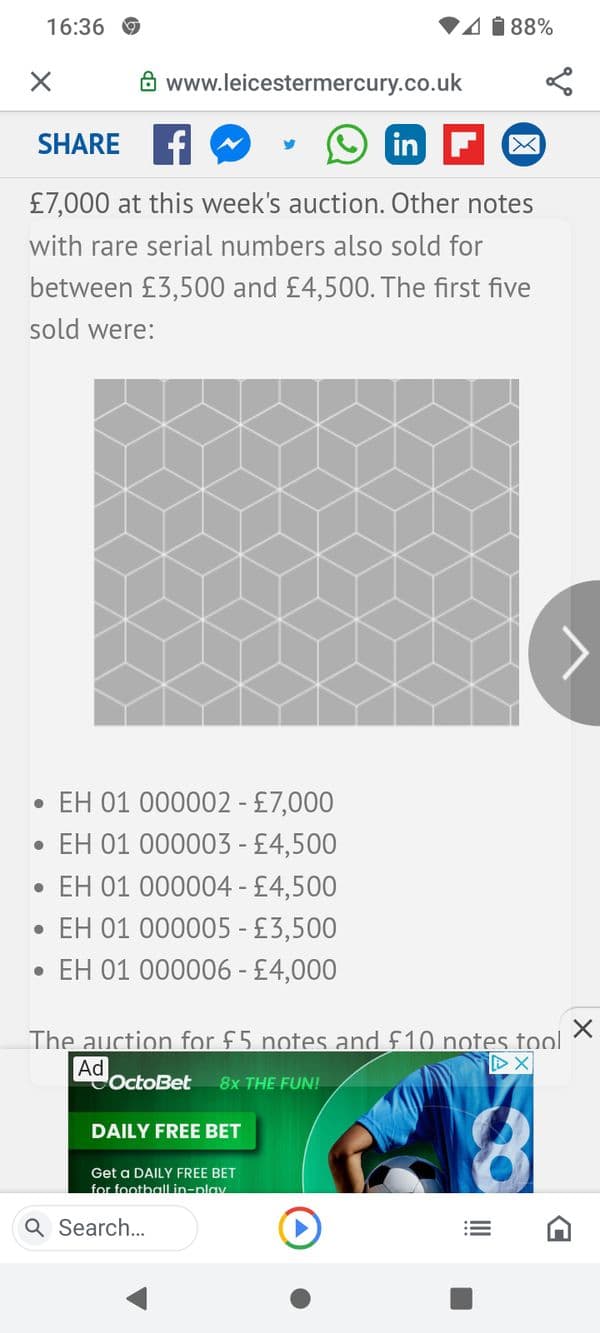Screen dimensions: 600x1333
Task: Share article by email
Action: [522, 145]
